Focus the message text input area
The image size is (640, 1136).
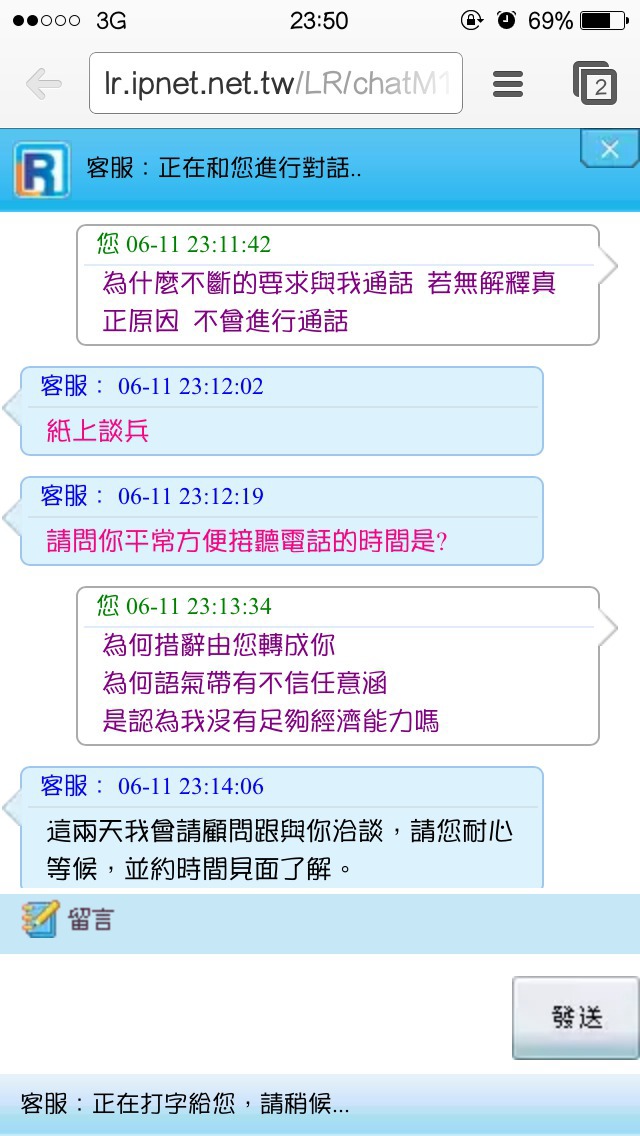click(254, 1014)
